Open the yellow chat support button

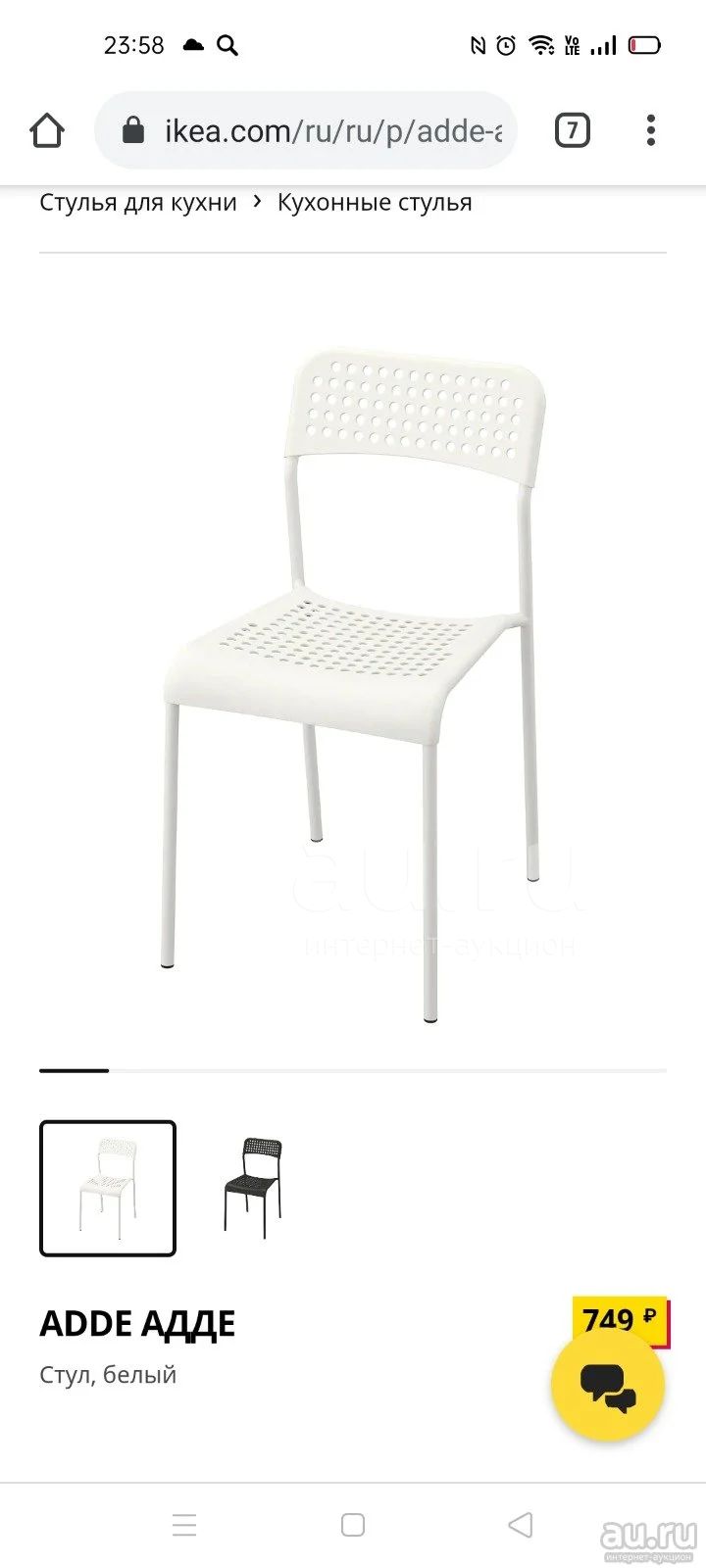[608, 1387]
